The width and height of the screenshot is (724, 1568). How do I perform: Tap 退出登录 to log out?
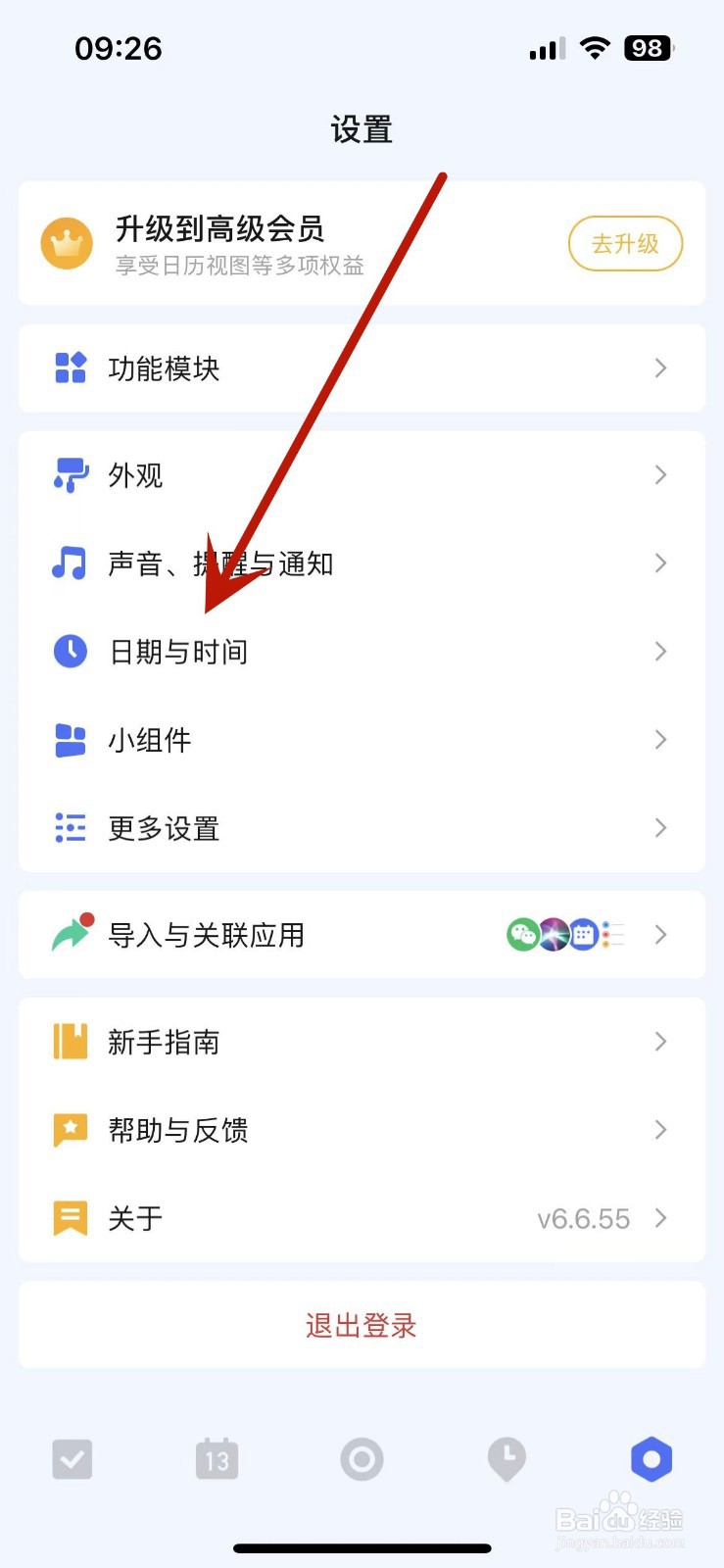click(361, 1325)
